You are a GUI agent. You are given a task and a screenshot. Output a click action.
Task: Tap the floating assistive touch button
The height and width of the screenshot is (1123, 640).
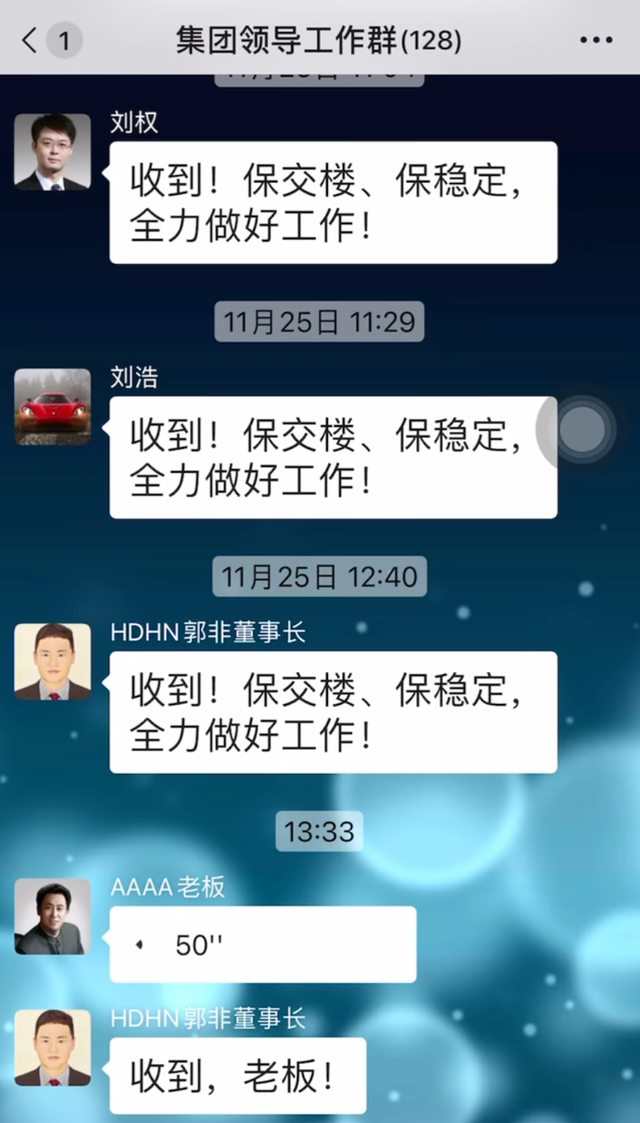(581, 430)
